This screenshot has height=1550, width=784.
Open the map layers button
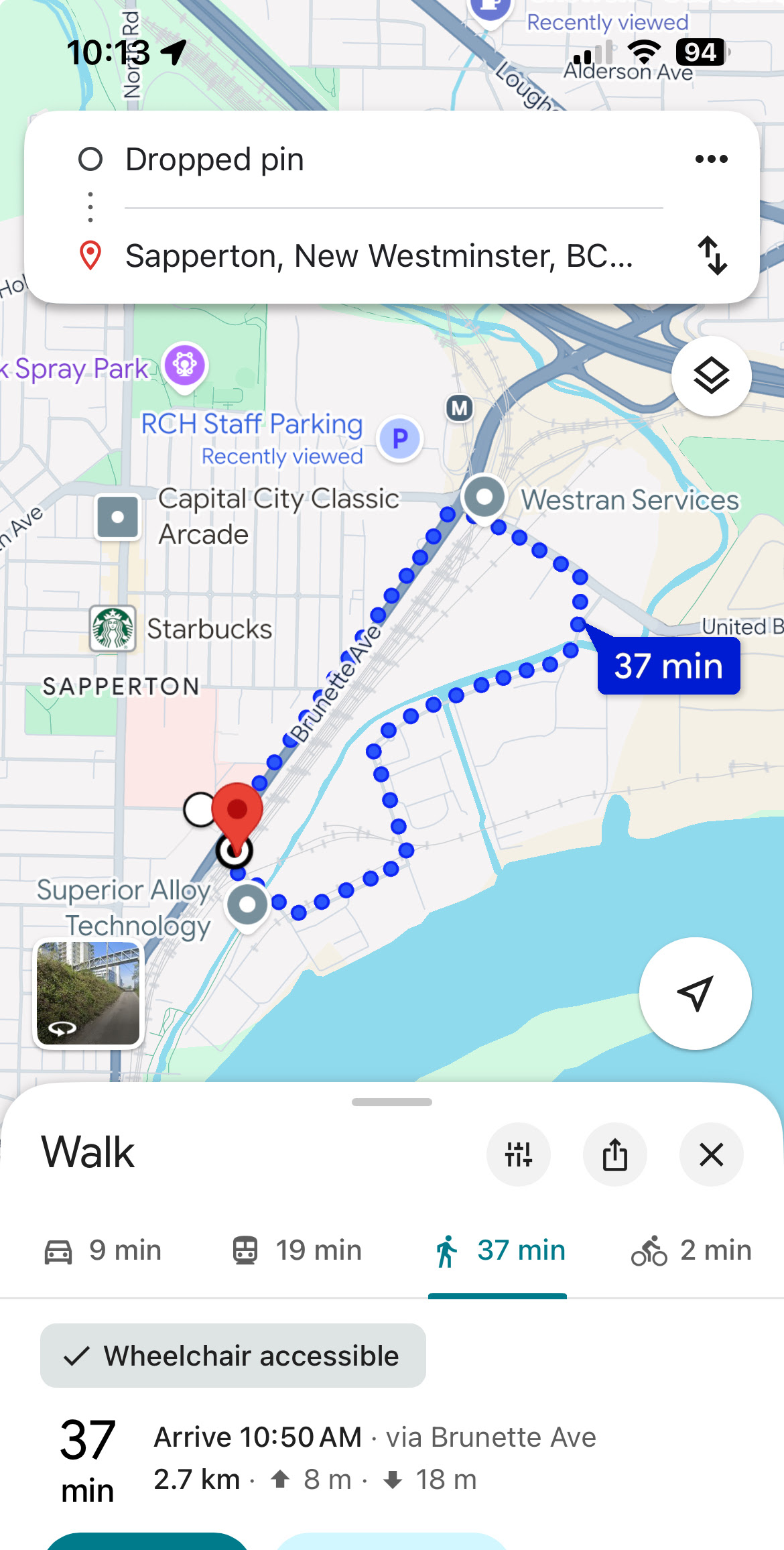711,376
